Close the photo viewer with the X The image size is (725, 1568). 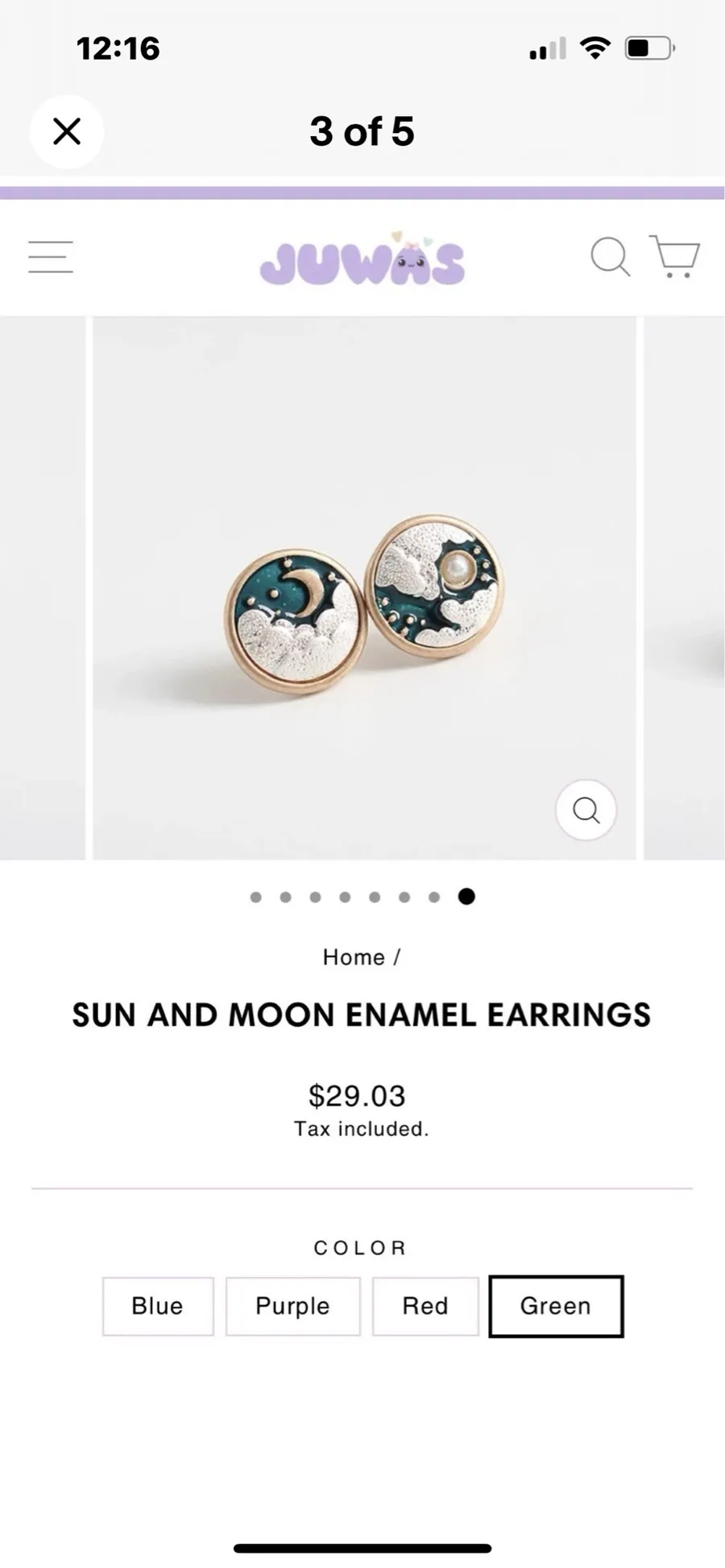[x=67, y=131]
